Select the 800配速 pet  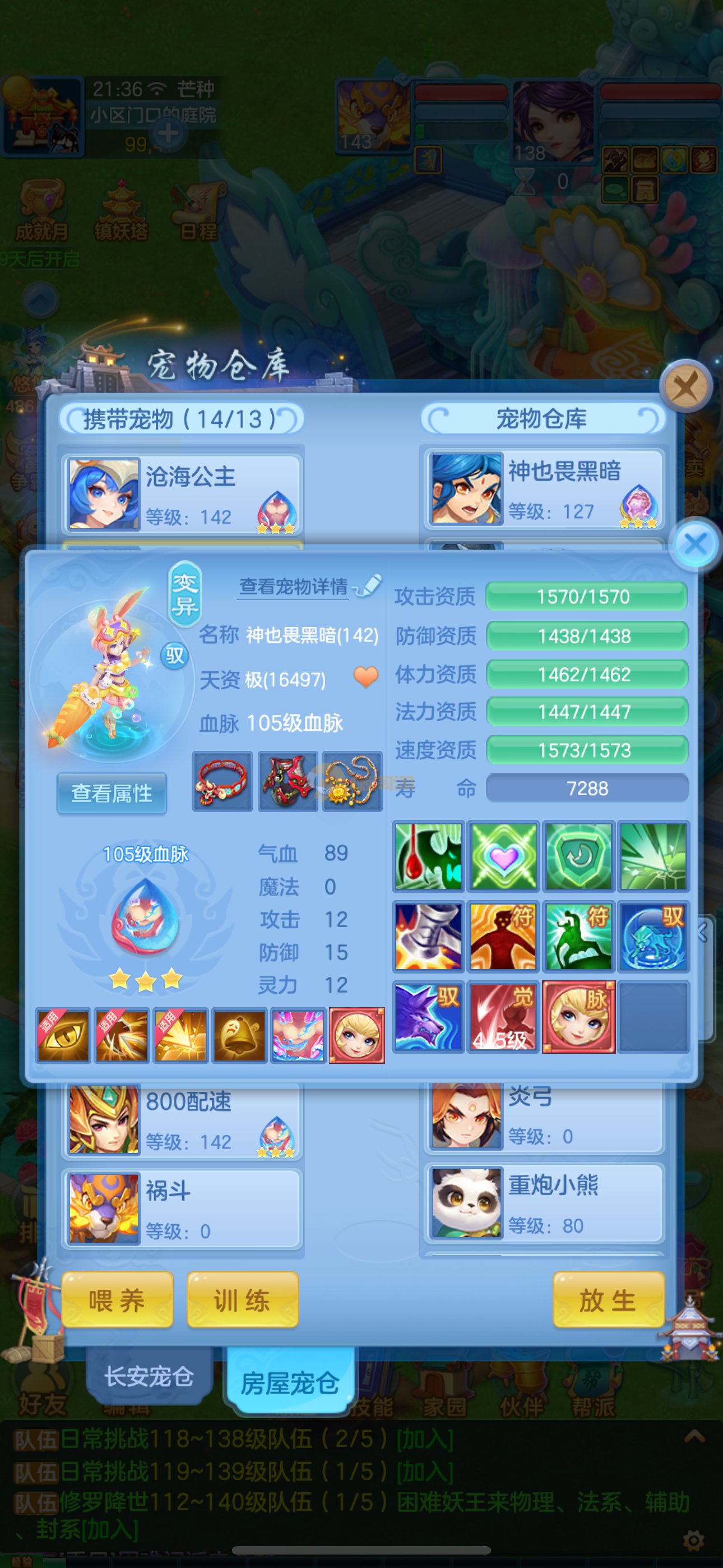point(182,1121)
